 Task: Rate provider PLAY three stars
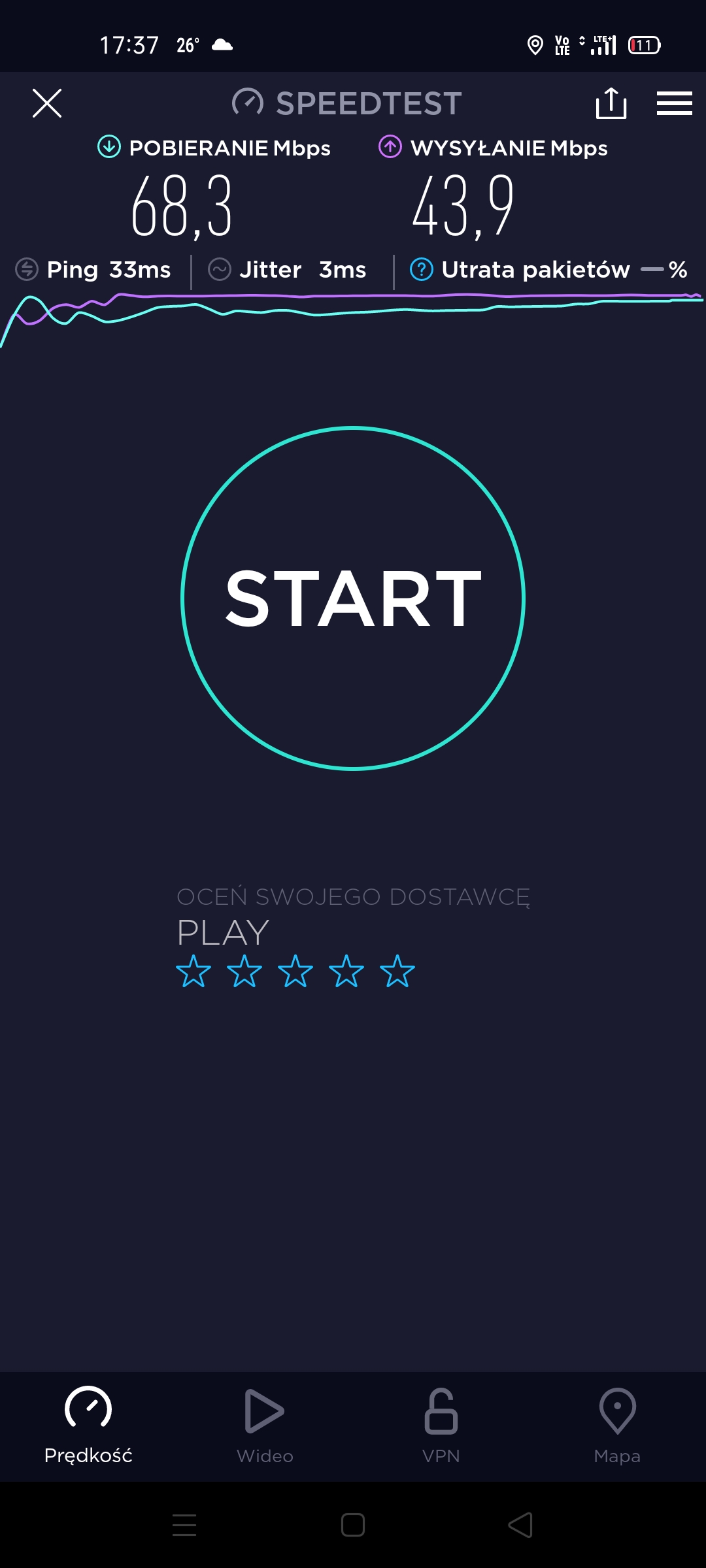(295, 971)
